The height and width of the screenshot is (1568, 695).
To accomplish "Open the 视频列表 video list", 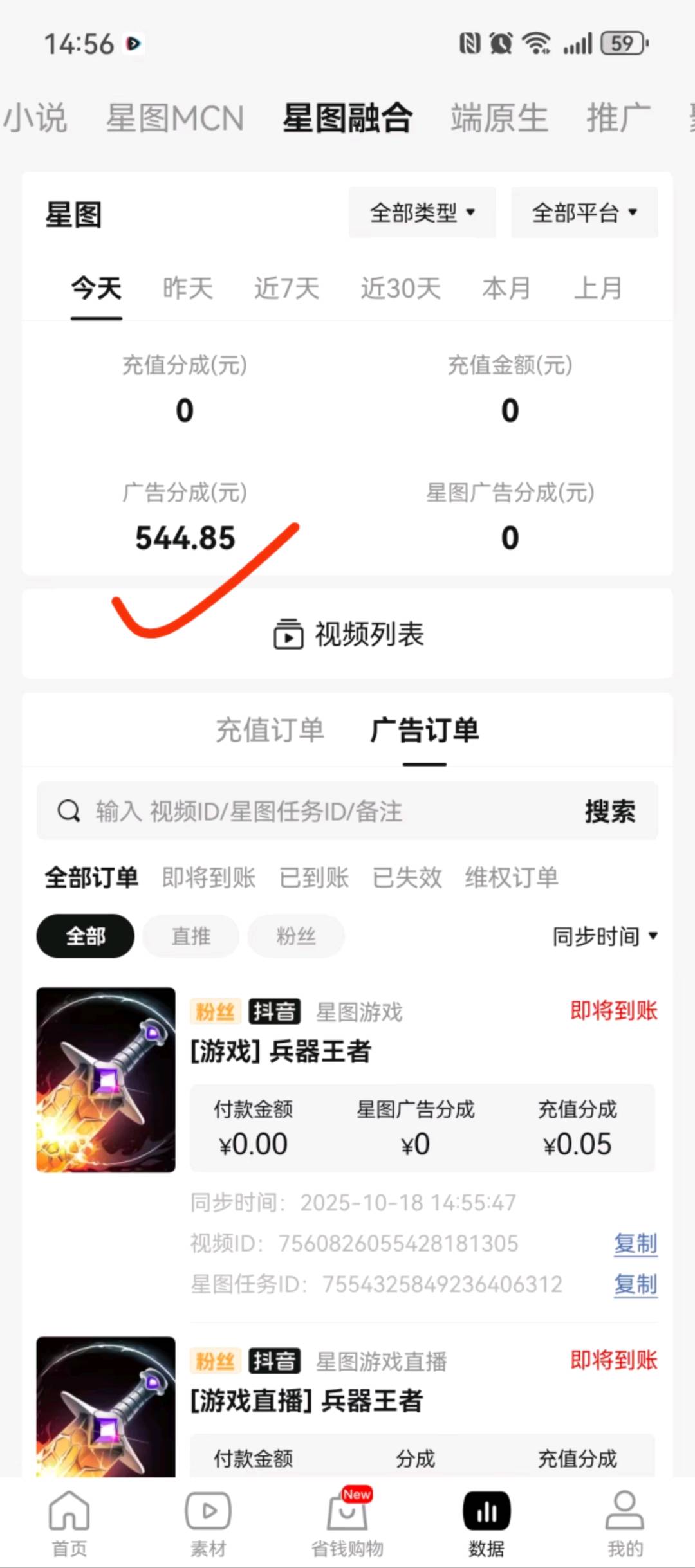I will click(x=348, y=634).
